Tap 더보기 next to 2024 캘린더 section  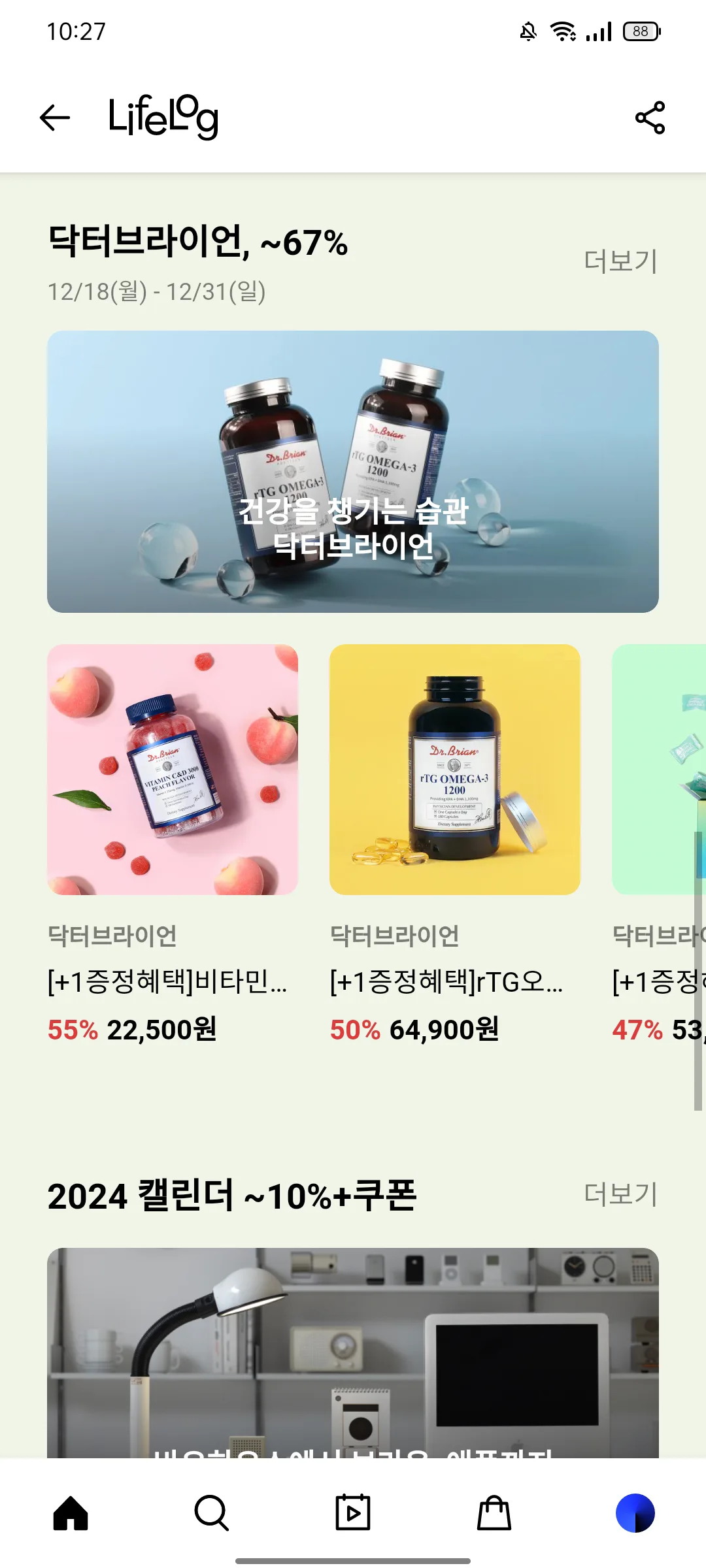tap(620, 1194)
